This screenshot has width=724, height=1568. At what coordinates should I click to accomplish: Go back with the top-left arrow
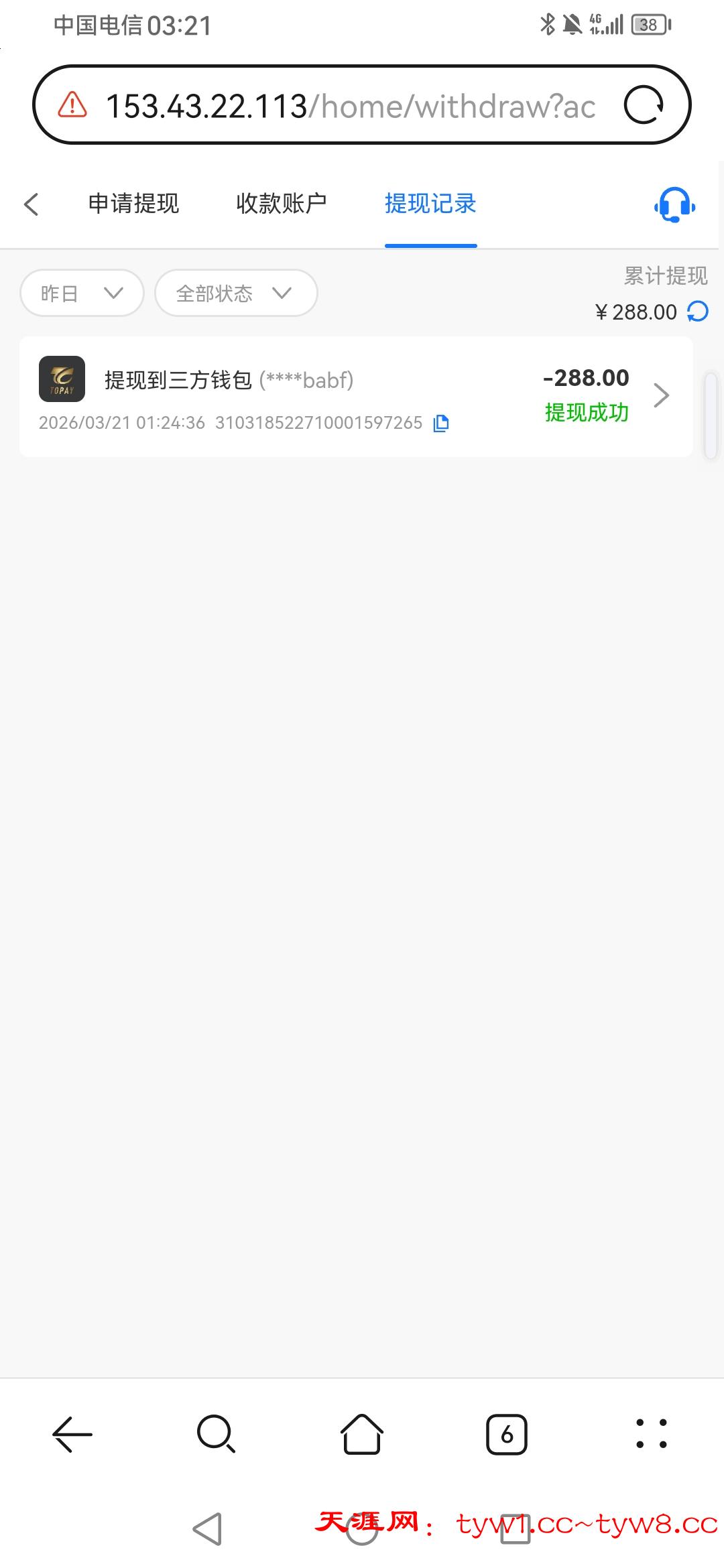click(31, 204)
